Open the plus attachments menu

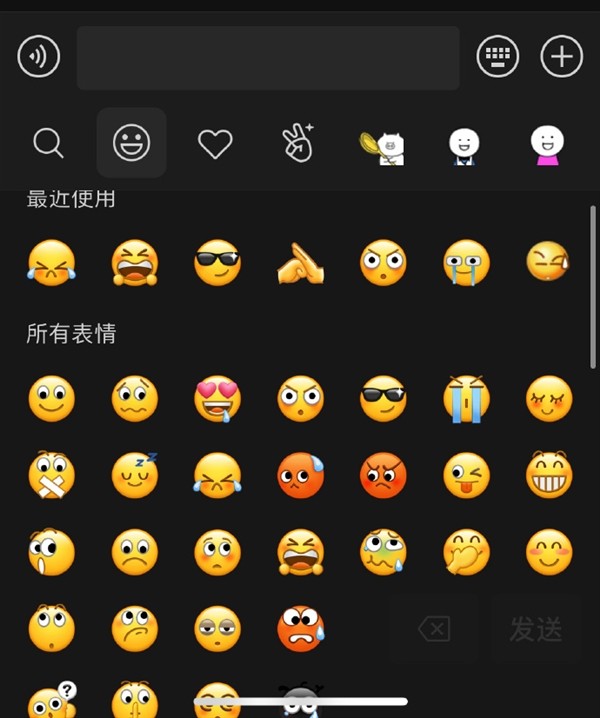561,57
